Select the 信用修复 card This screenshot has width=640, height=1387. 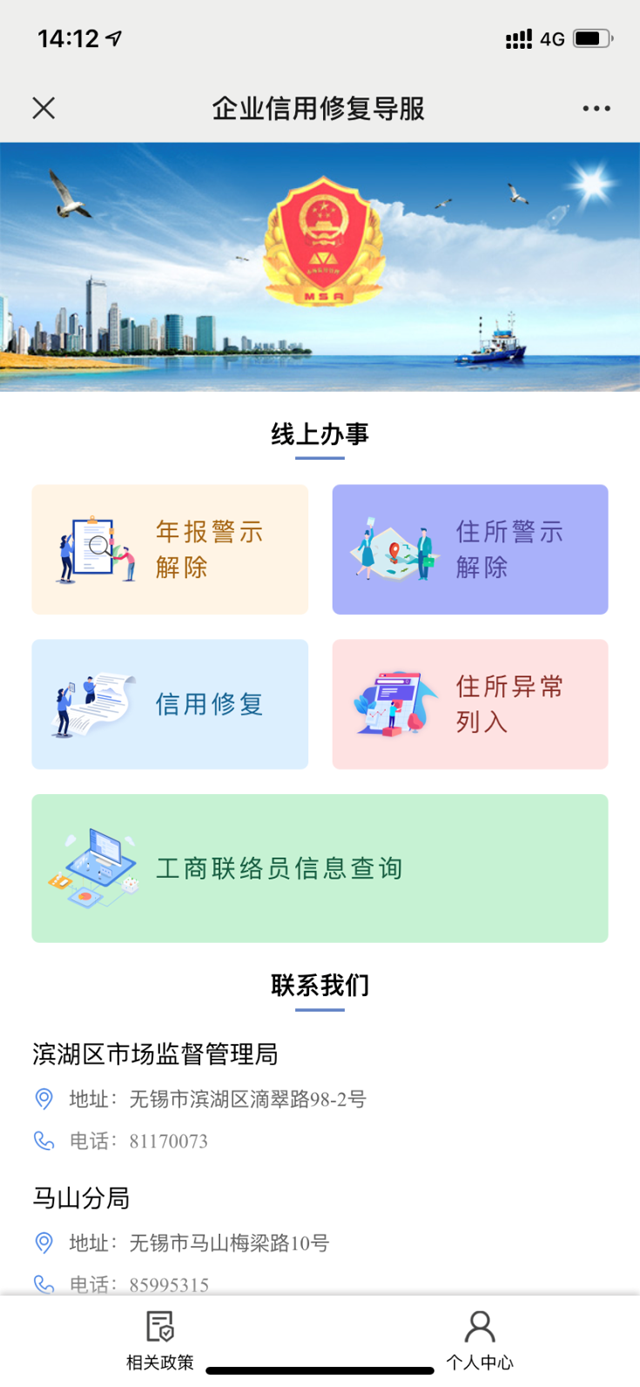point(170,704)
